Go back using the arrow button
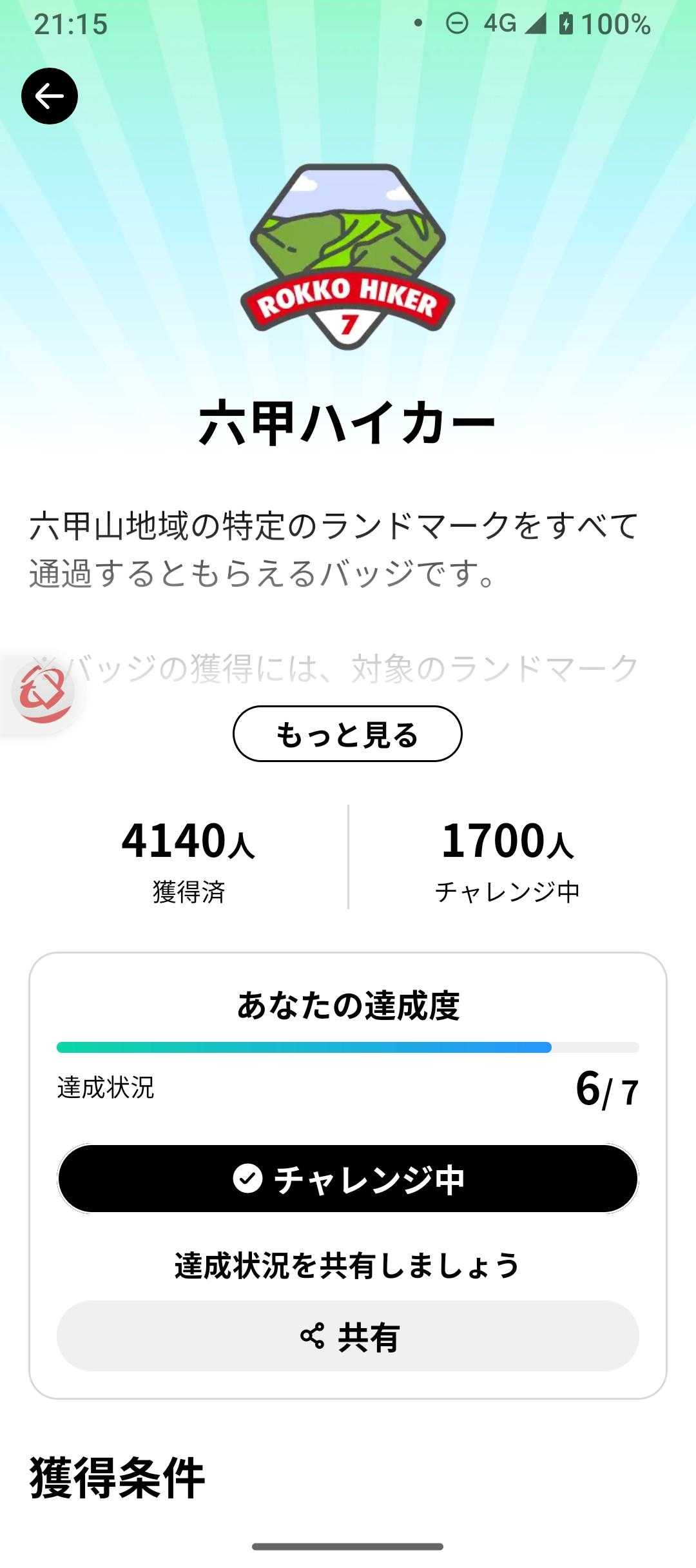This screenshot has width=696, height=1568. pyautogui.click(x=50, y=96)
